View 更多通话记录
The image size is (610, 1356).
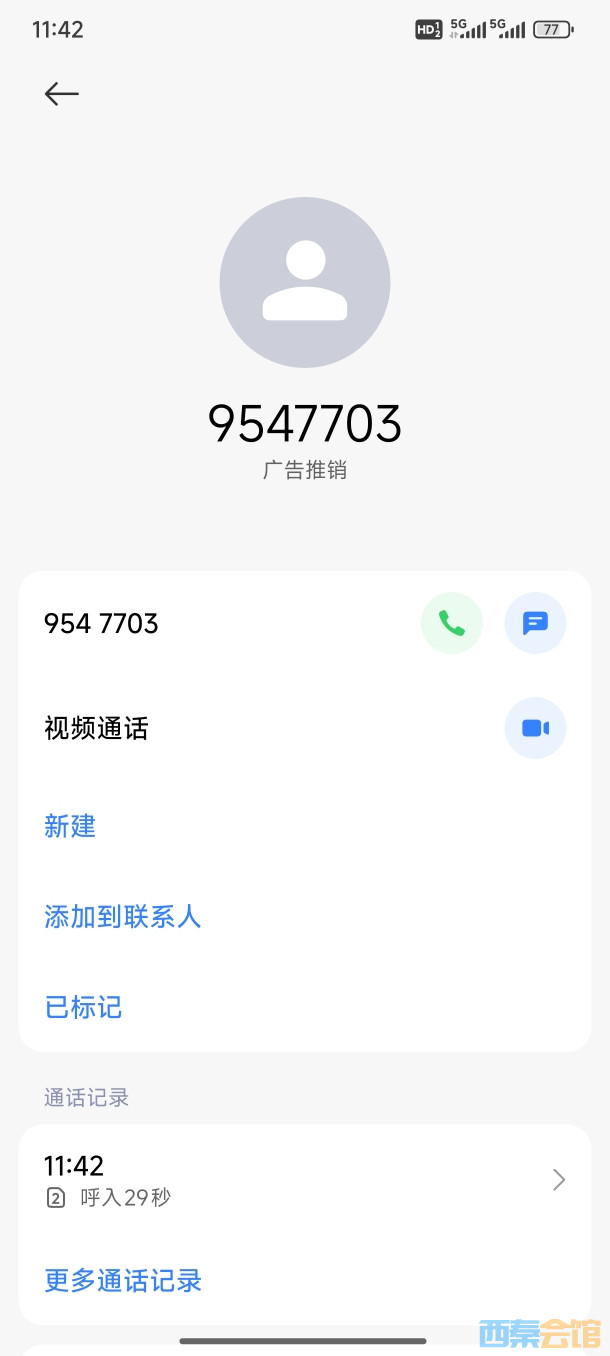[123, 1281]
